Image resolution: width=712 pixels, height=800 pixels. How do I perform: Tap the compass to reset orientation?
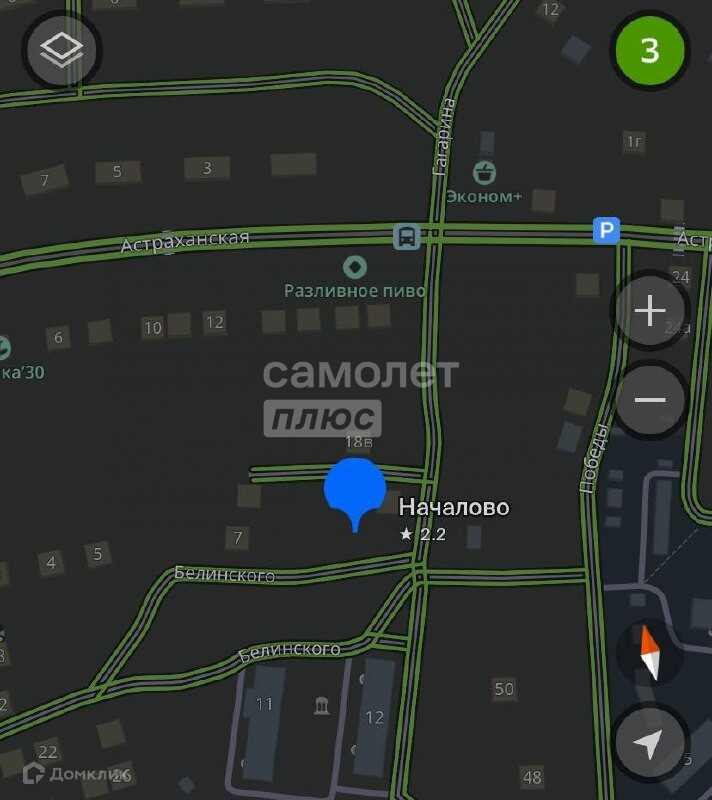[649, 653]
